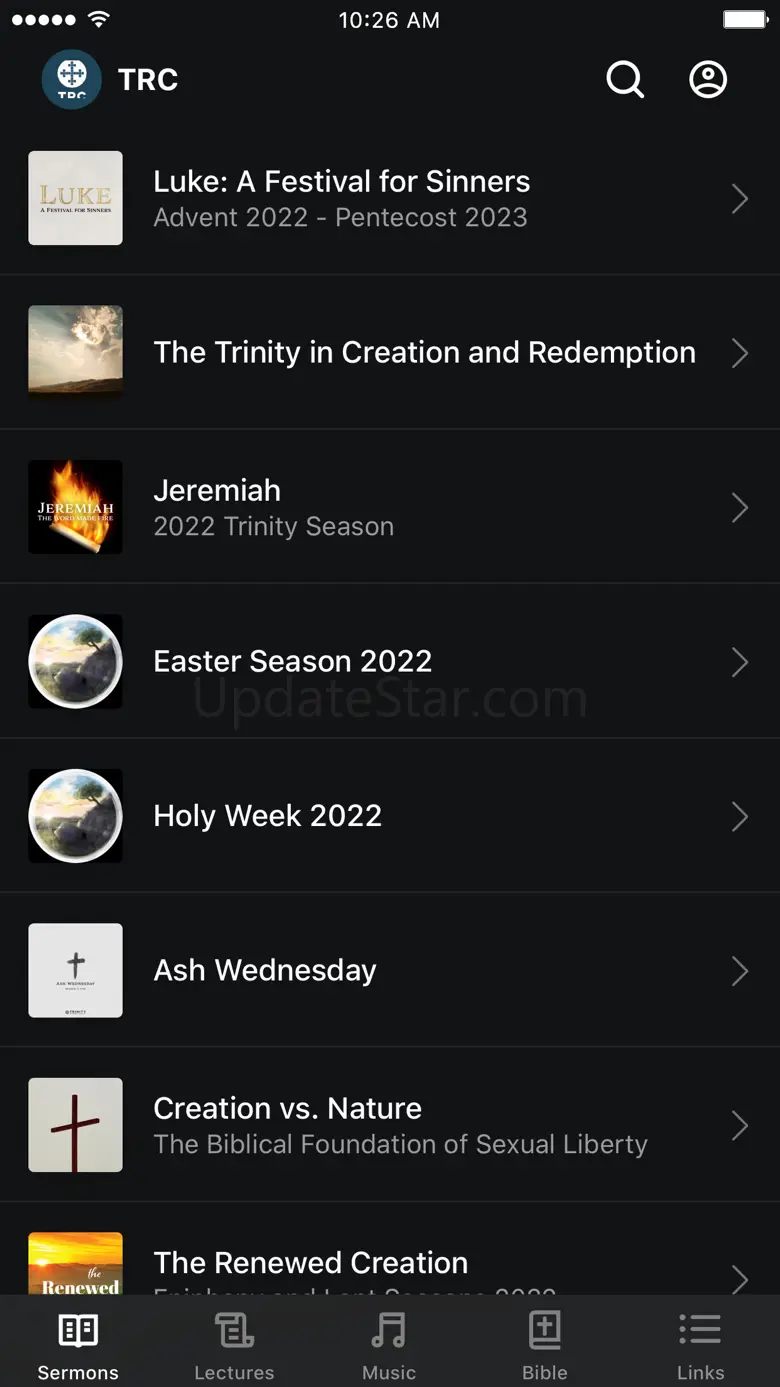This screenshot has height=1387, width=780.
Task: Open the search icon
Action: tap(625, 79)
